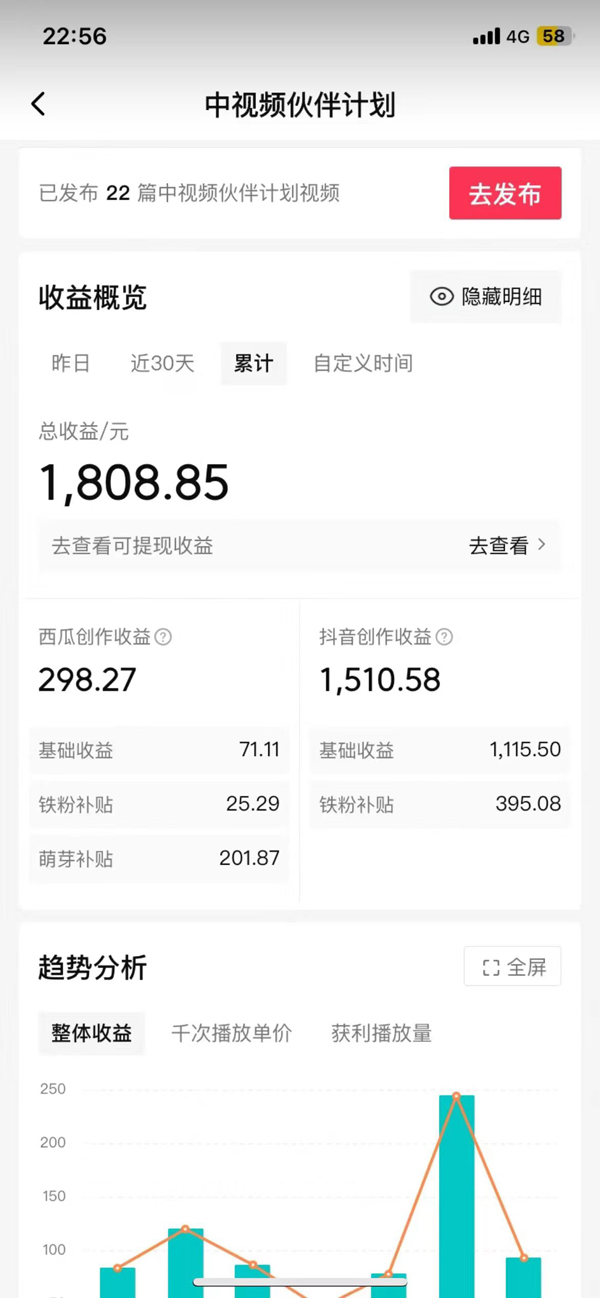Viewport: 600px width, 1298px height.
Task: Select the 累计 tab
Action: pyautogui.click(x=253, y=364)
